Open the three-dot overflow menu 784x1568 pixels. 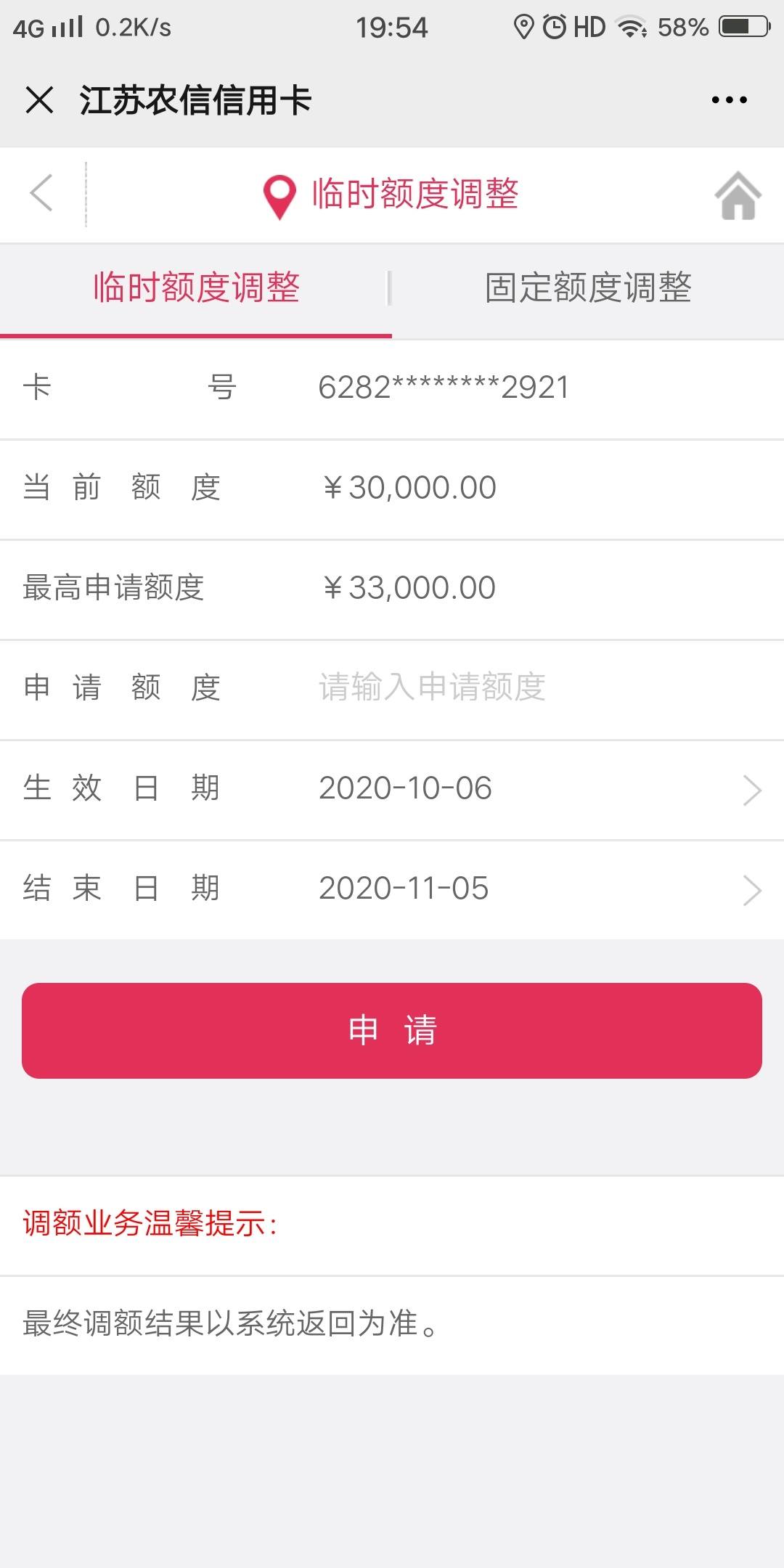tap(729, 100)
